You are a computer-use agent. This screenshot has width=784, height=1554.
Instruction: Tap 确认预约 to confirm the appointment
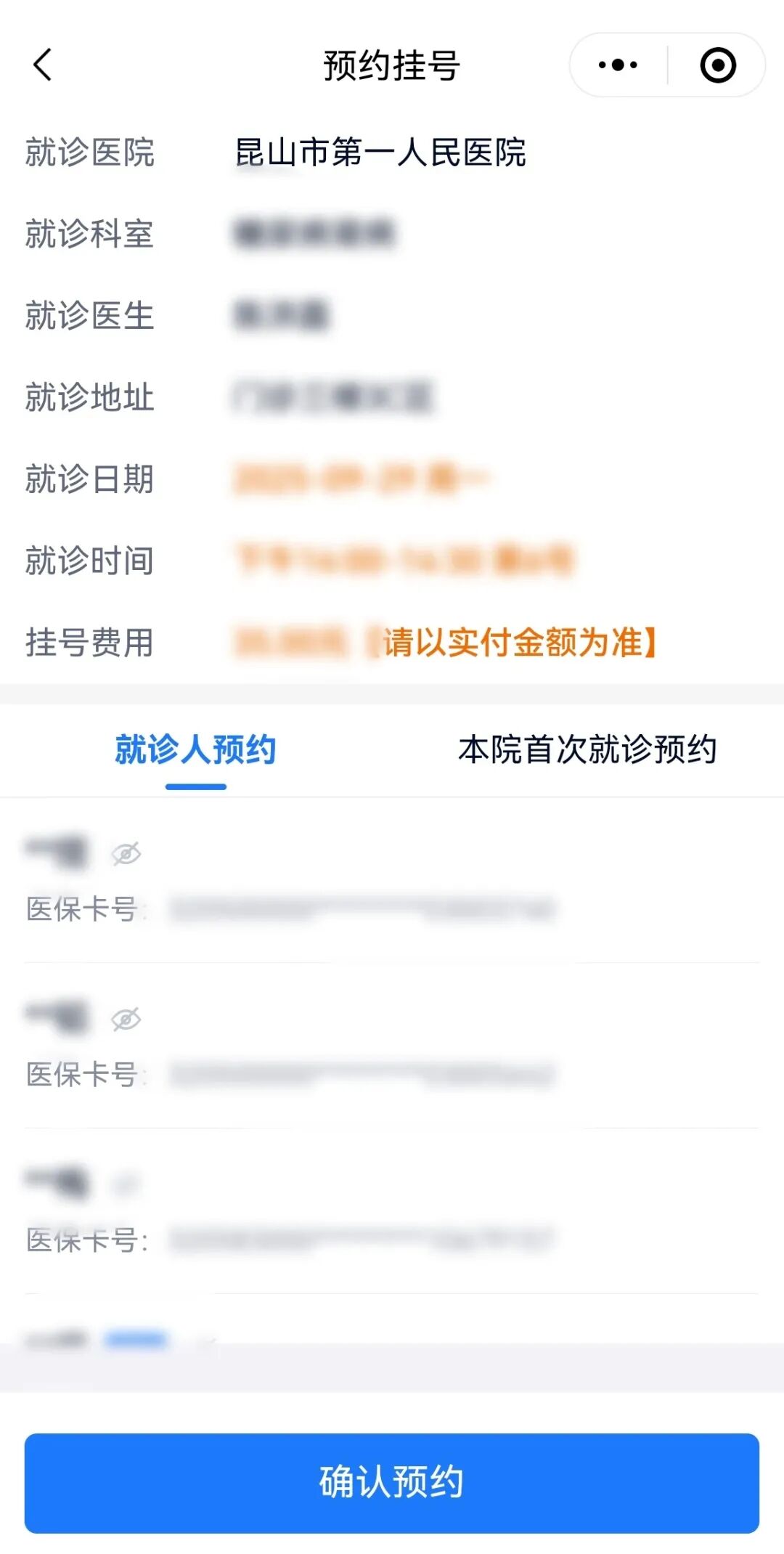point(392,1483)
